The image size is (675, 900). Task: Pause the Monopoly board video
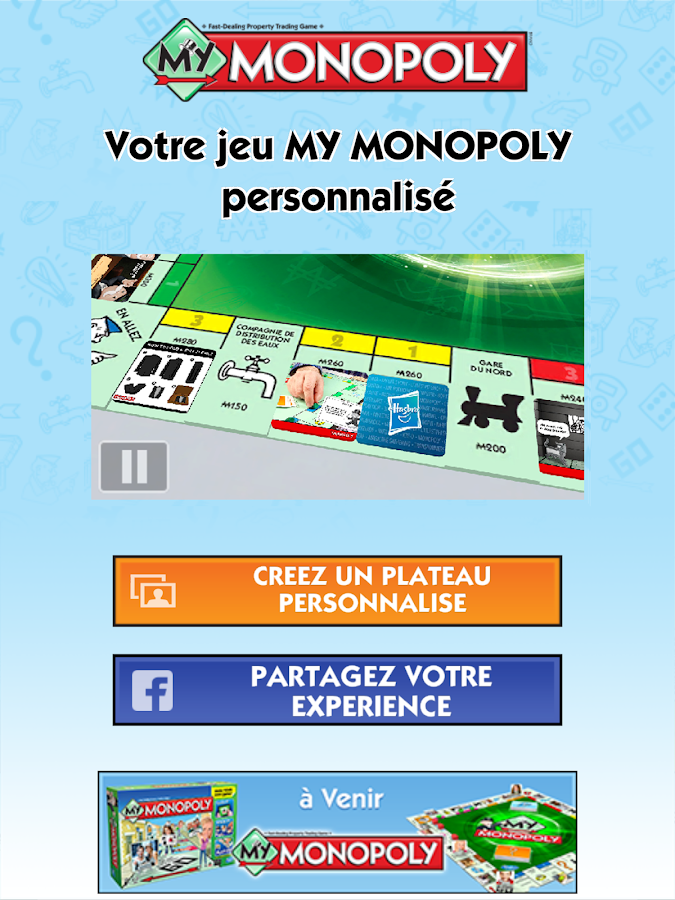tap(134, 466)
